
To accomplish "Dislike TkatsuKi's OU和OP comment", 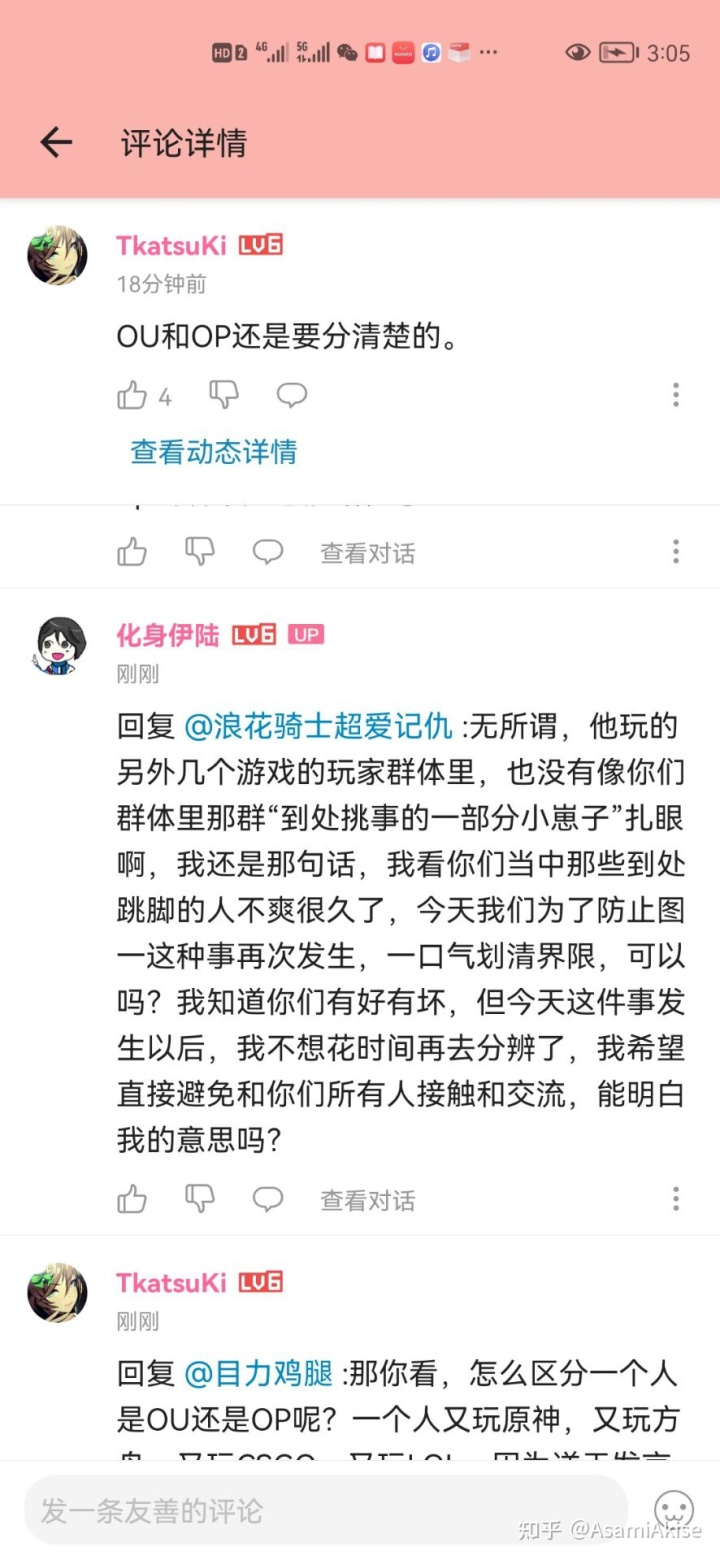I will [224, 395].
